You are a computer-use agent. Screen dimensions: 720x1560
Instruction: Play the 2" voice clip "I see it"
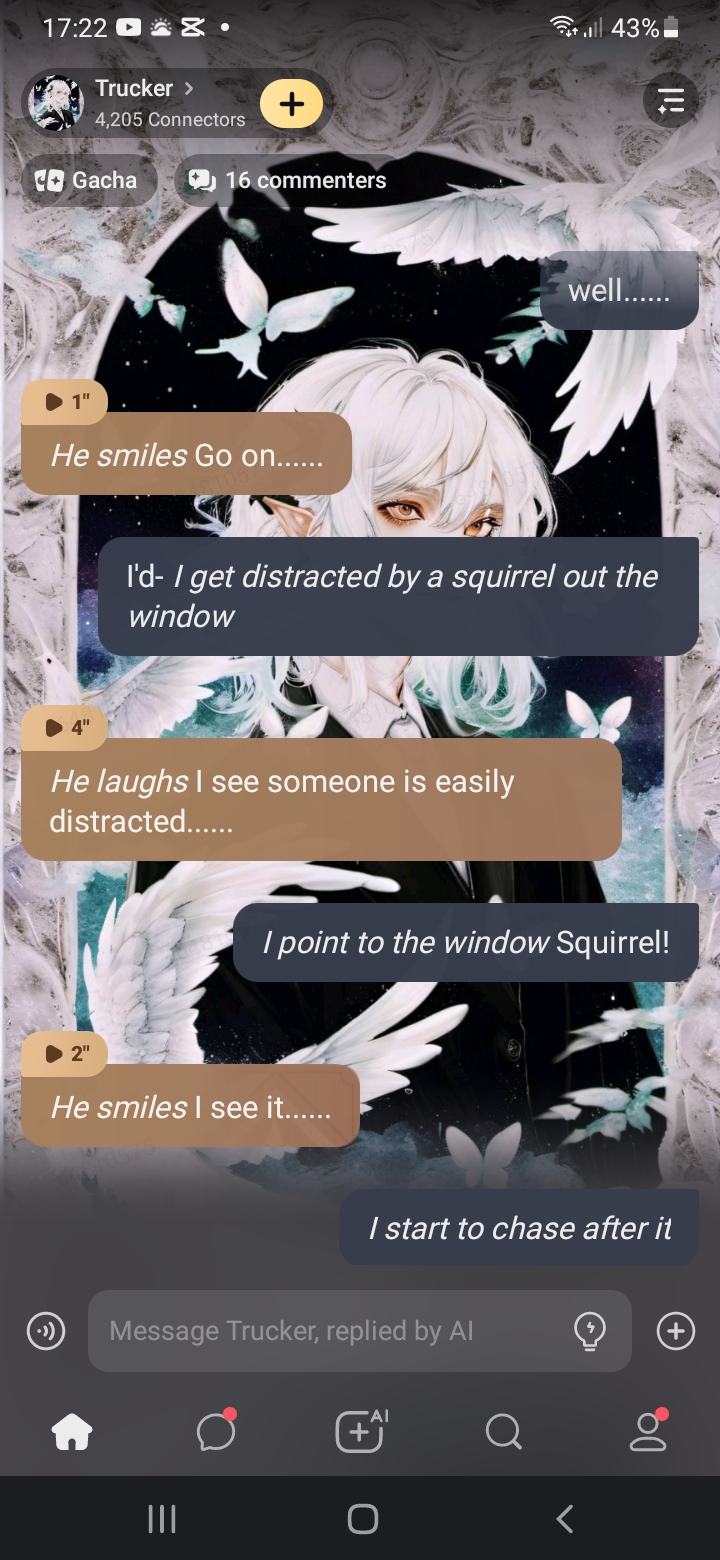point(66,1053)
